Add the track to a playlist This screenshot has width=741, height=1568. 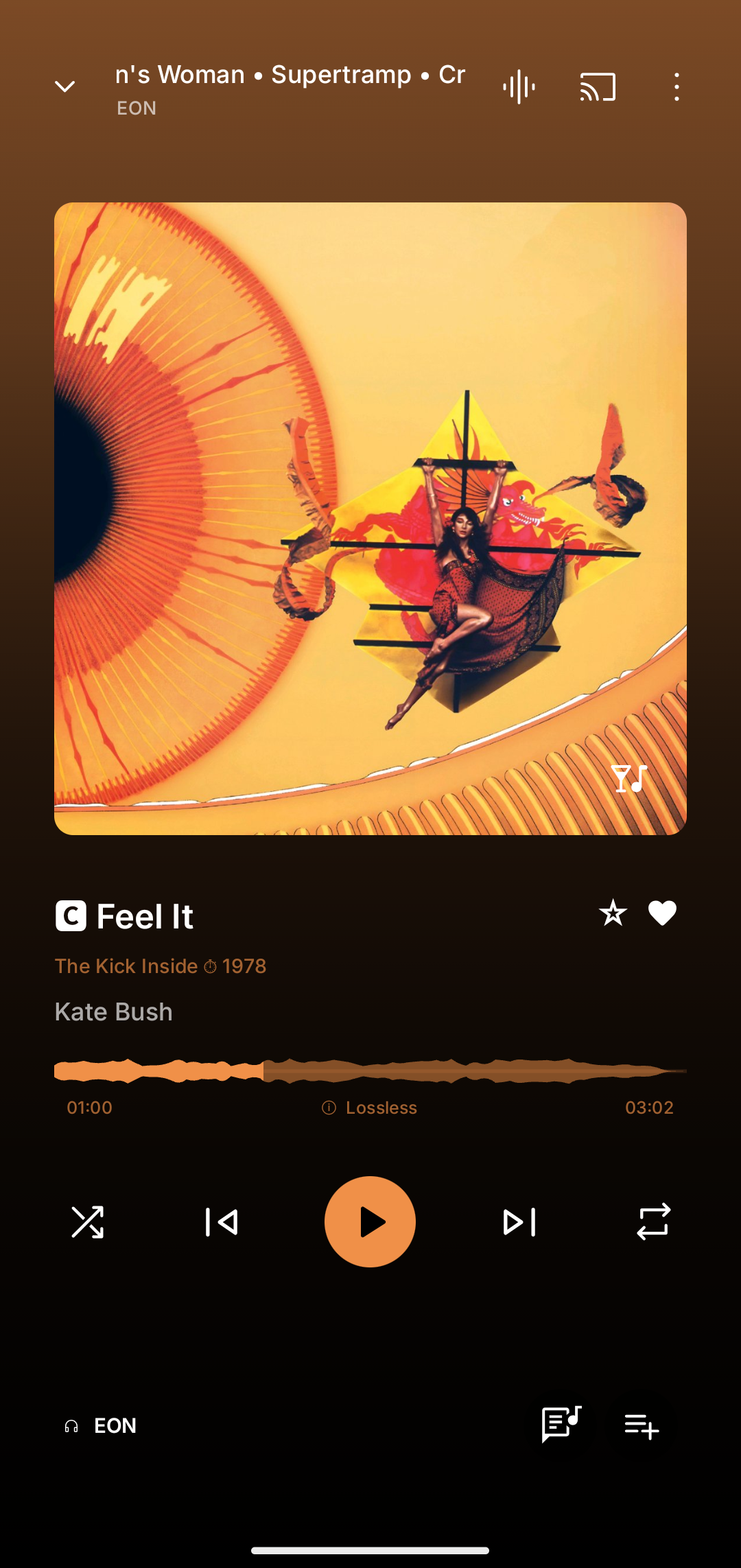tap(642, 1426)
